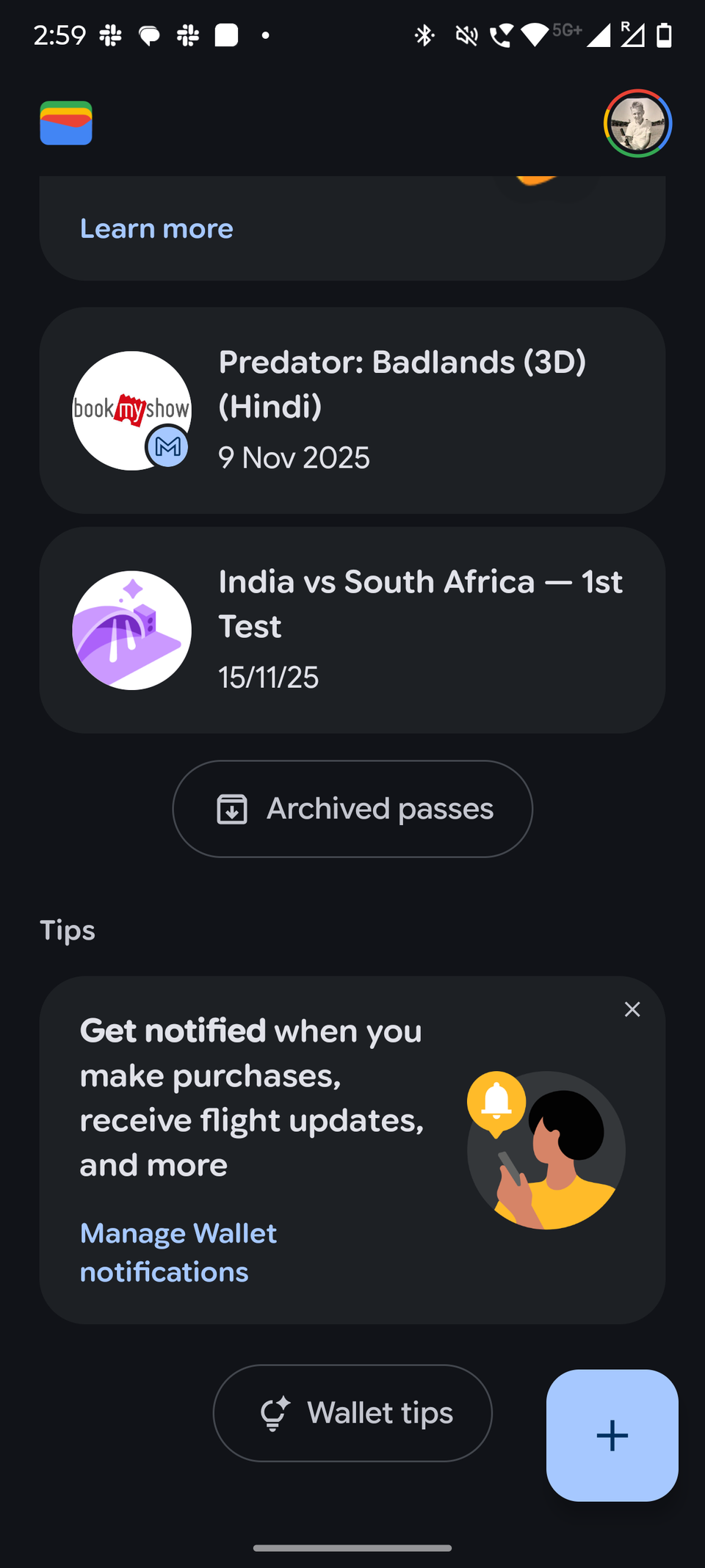Dismiss the Get notified tip card

632,1009
